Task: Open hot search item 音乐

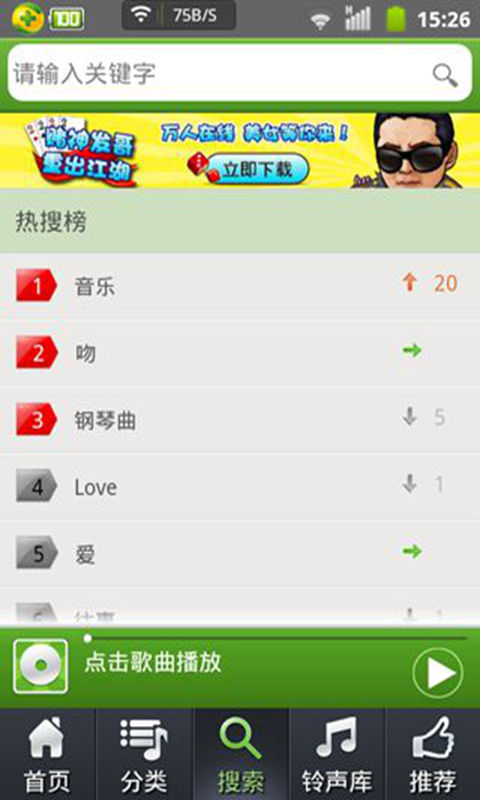Action: [240, 285]
